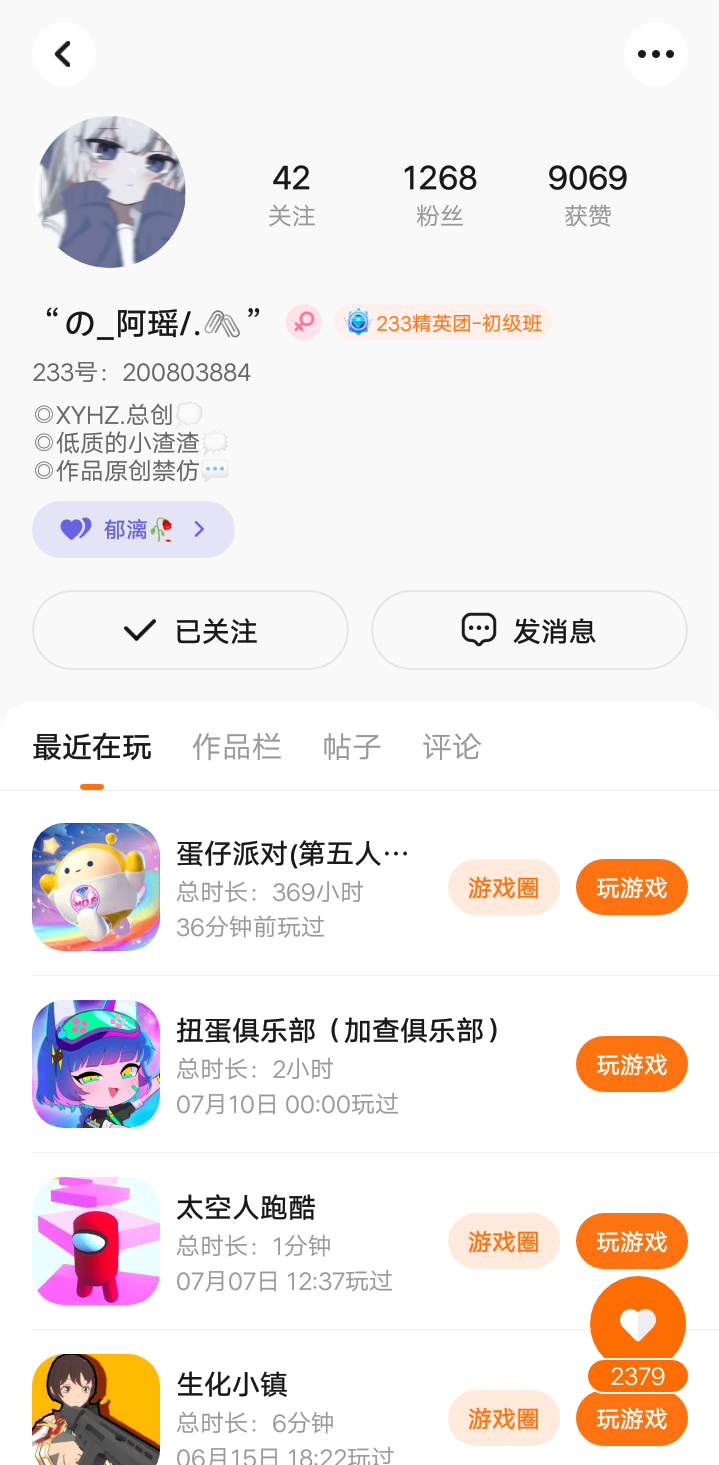719x1465 pixels.
Task: Go back using the top arrow
Action: 64,54
